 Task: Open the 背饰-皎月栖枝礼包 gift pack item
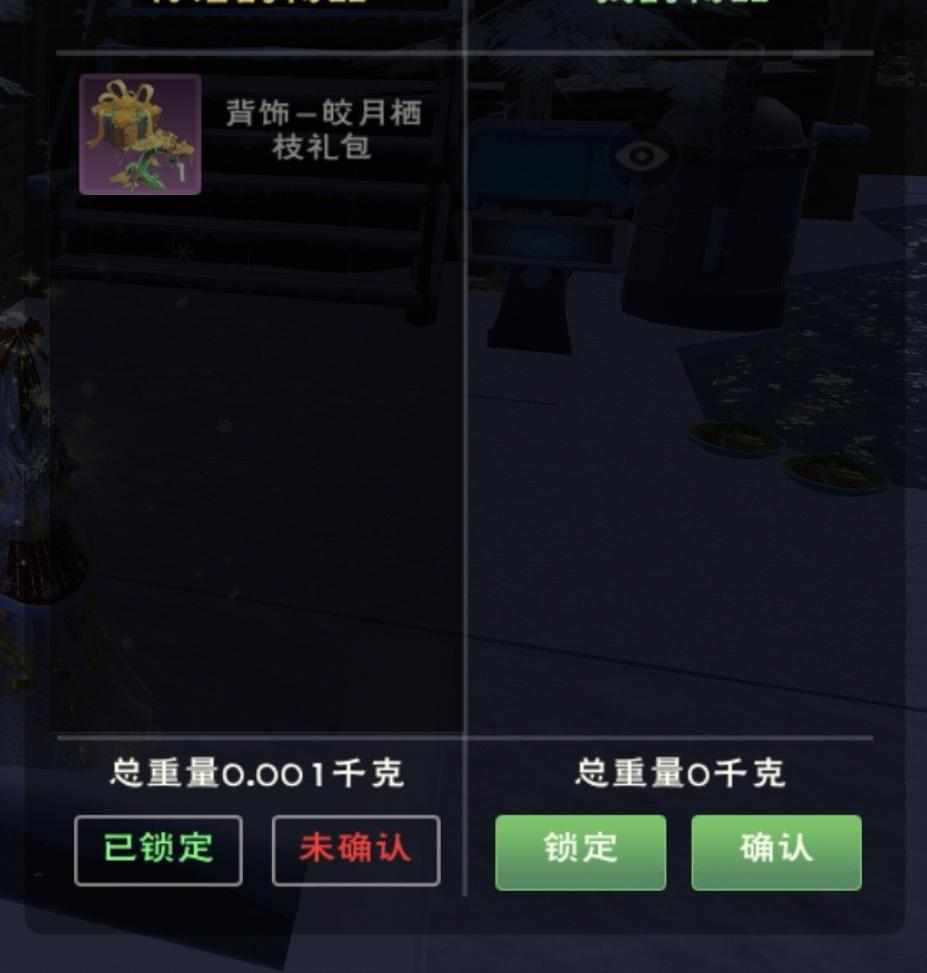140,134
